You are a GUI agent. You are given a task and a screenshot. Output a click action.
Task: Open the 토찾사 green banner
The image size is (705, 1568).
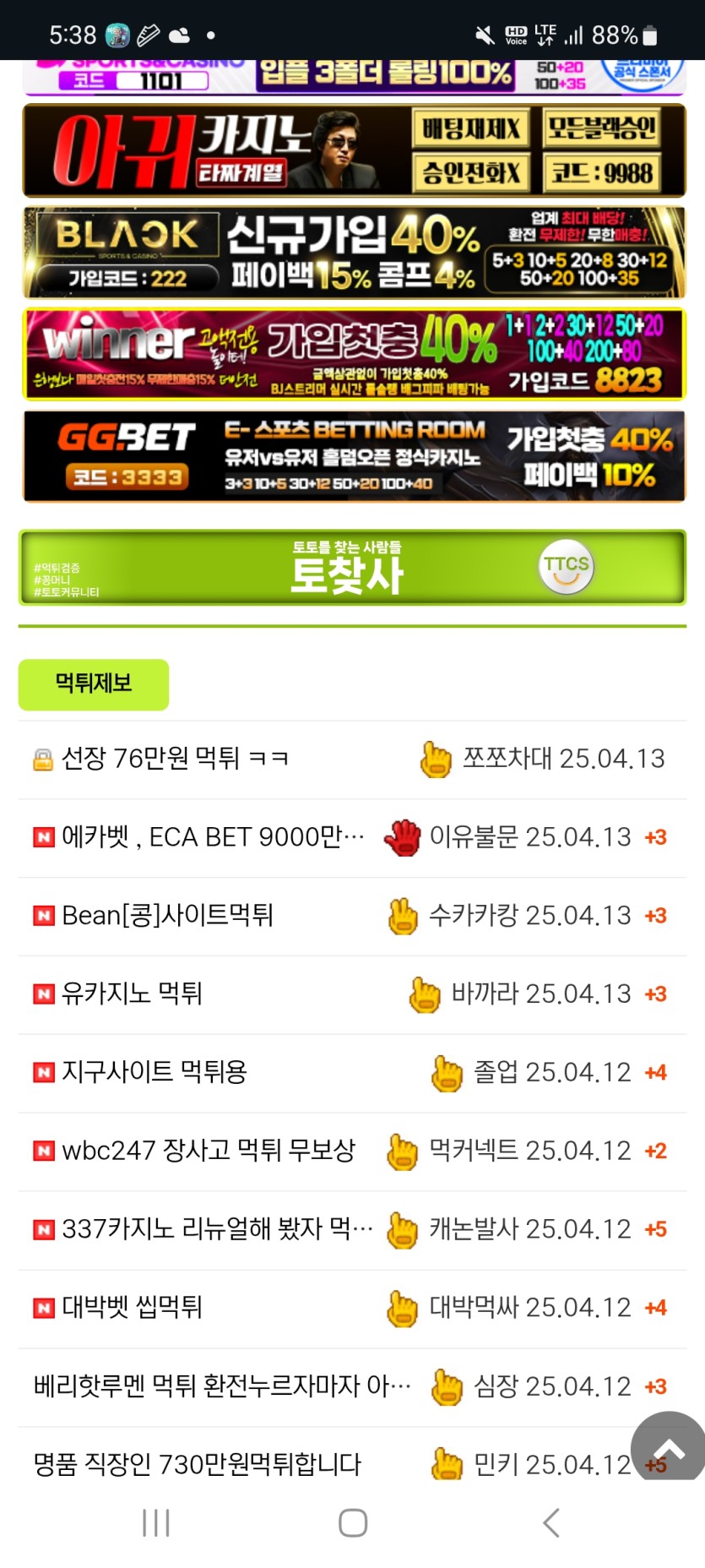tap(353, 568)
